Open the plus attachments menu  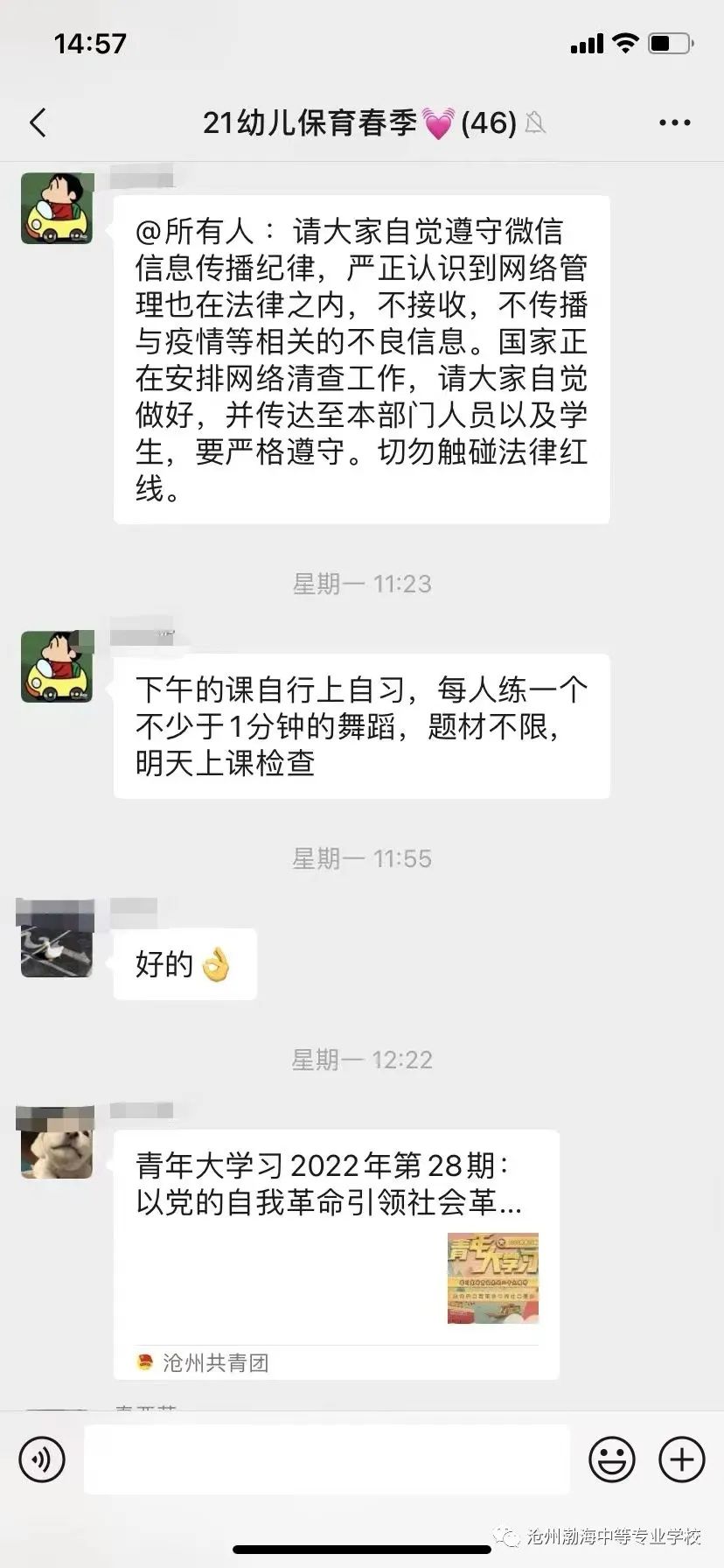click(681, 1459)
